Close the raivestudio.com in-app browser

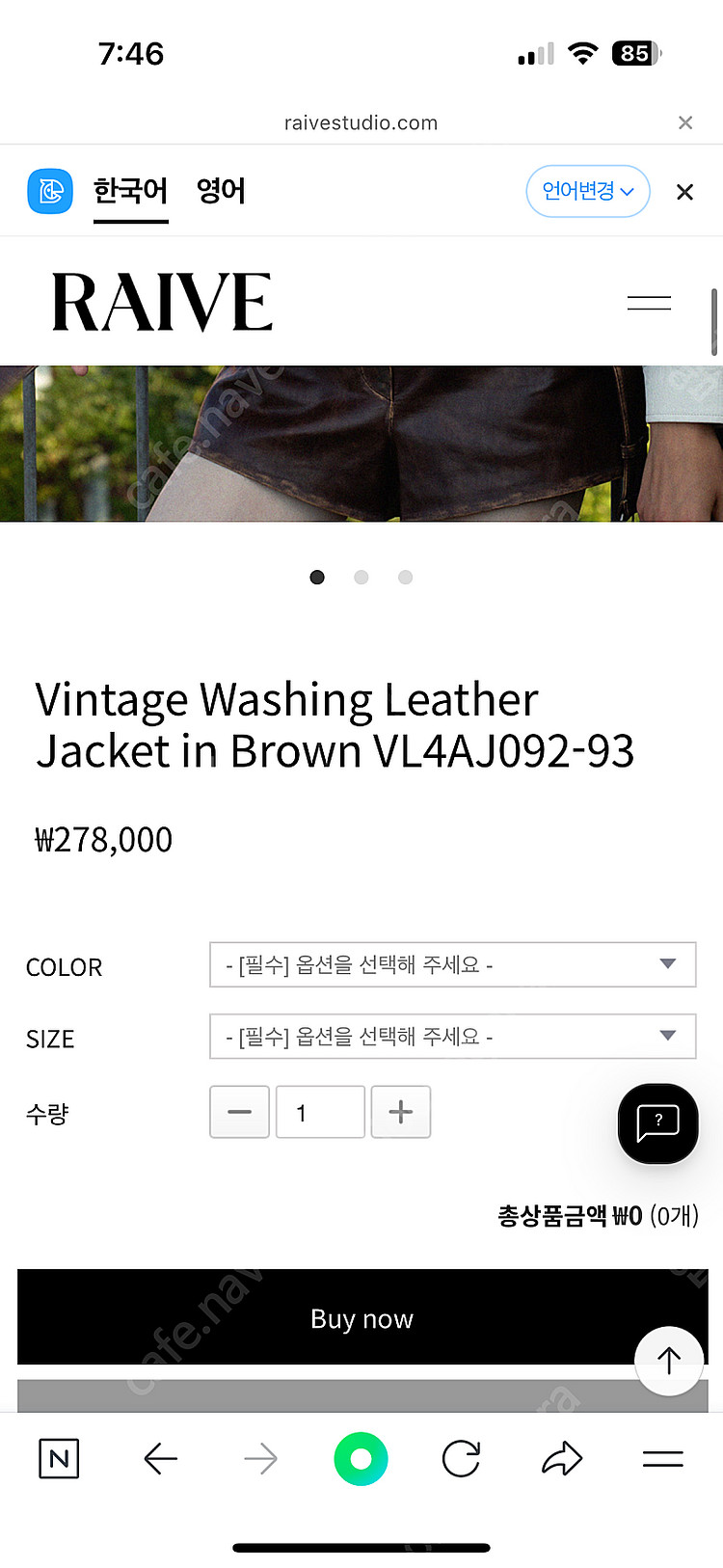click(x=685, y=122)
